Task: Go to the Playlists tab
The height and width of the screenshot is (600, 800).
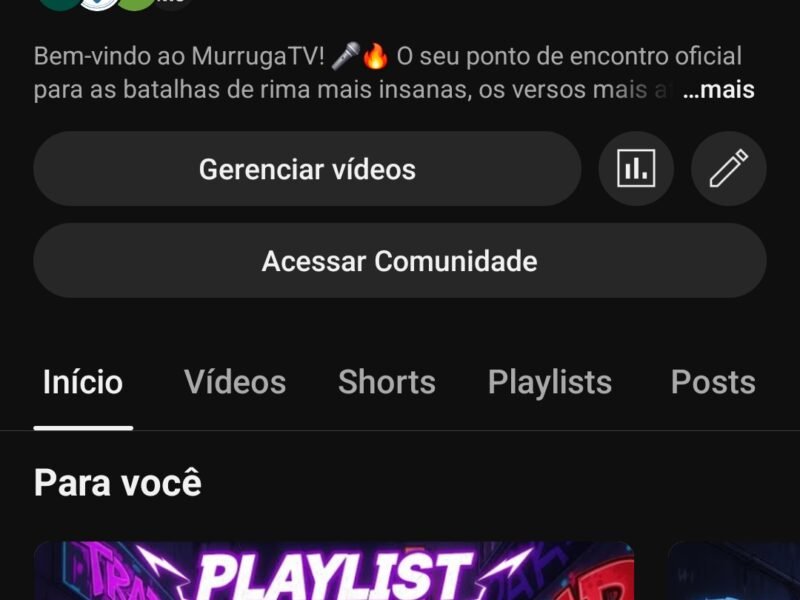Action: 550,382
